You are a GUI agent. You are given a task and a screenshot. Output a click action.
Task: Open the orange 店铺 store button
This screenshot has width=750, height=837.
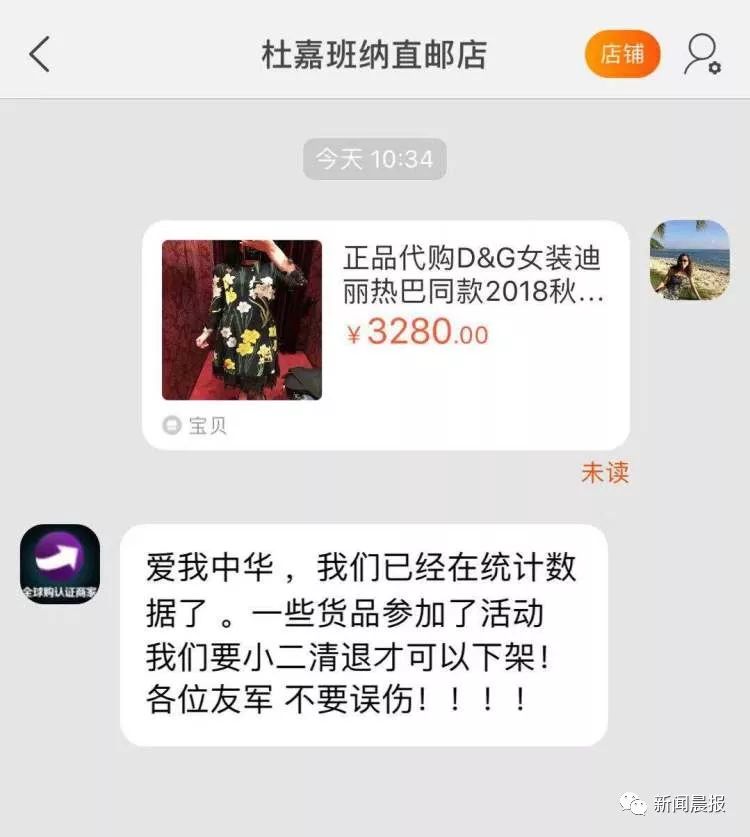(x=621, y=56)
